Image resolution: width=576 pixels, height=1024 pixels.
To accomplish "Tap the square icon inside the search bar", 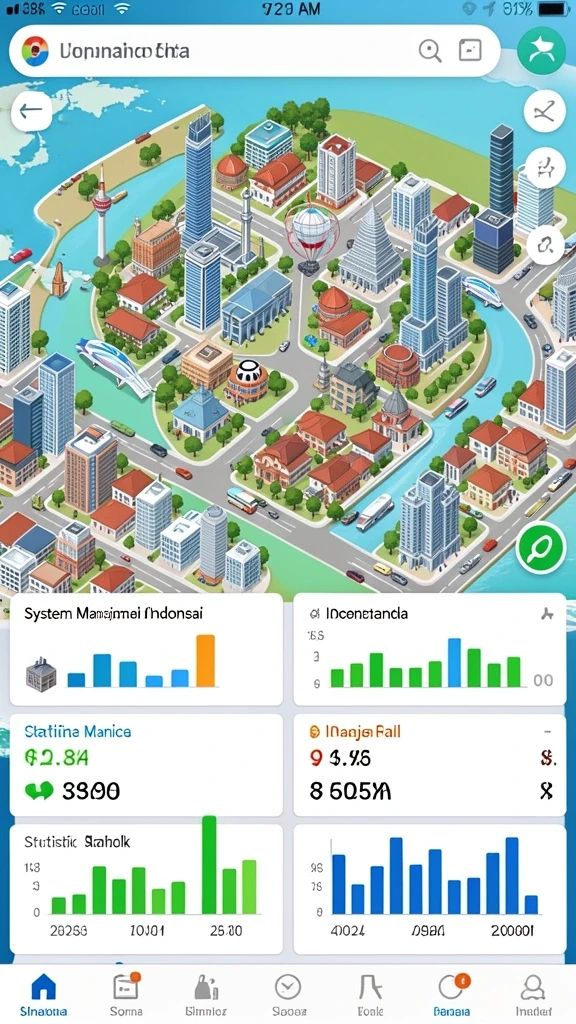I will tap(470, 50).
